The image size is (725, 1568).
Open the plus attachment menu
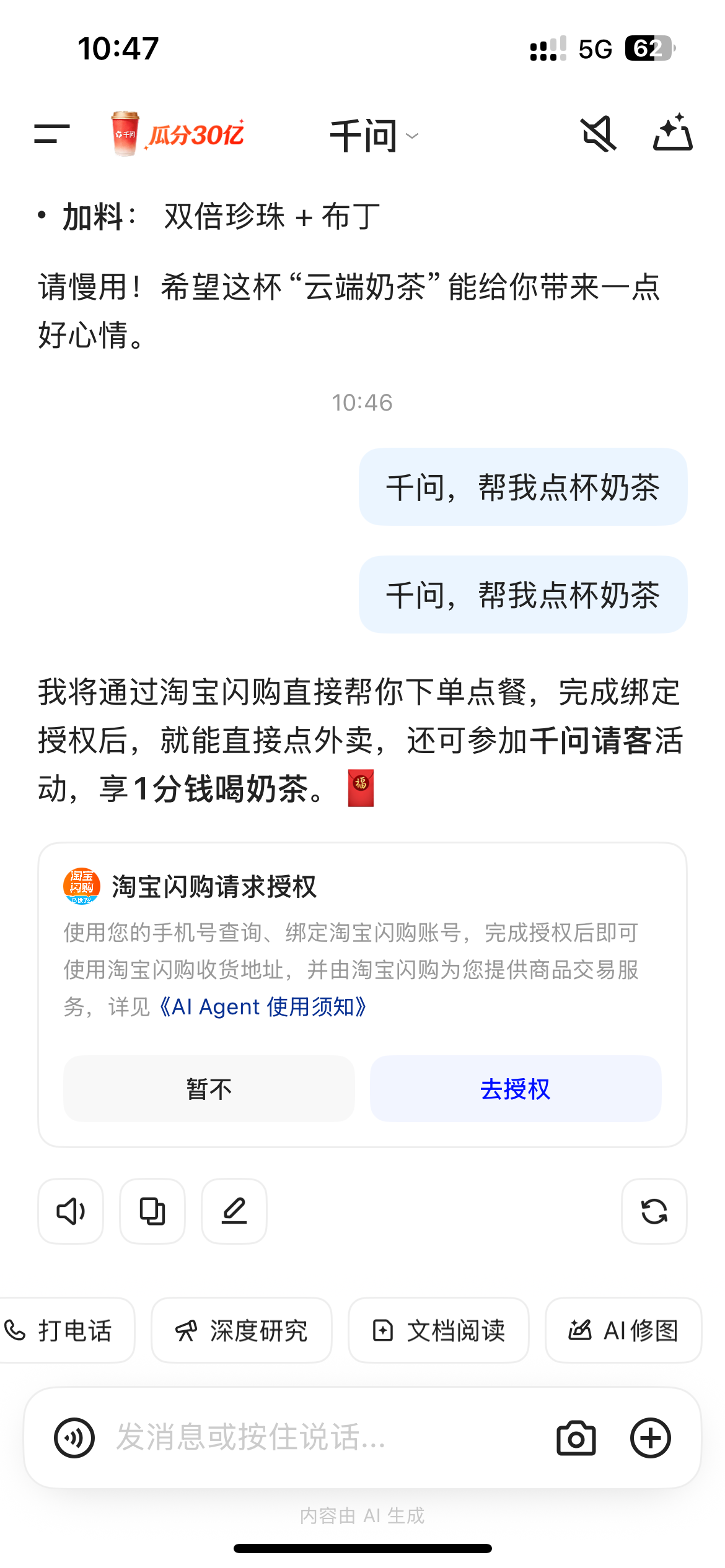coord(651,1438)
